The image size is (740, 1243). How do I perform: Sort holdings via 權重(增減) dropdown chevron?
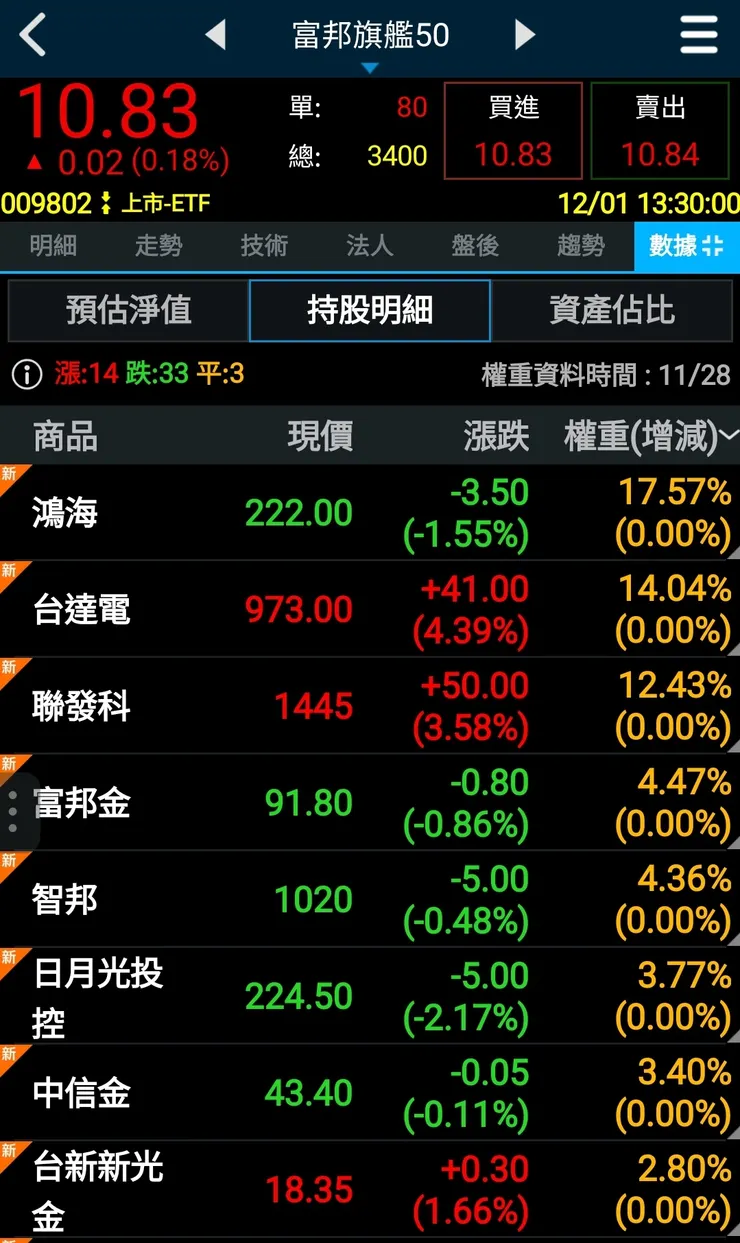pyautogui.click(x=727, y=437)
